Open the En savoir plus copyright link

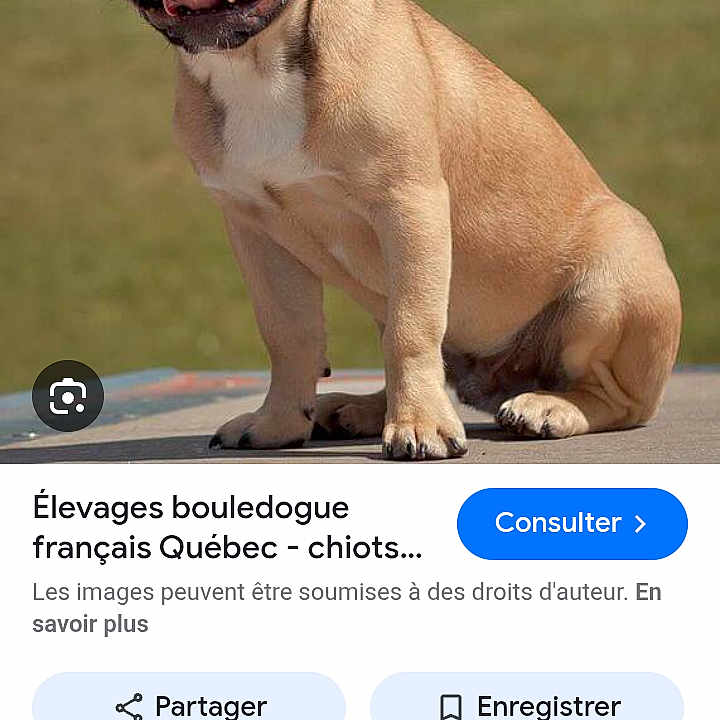tap(90, 625)
